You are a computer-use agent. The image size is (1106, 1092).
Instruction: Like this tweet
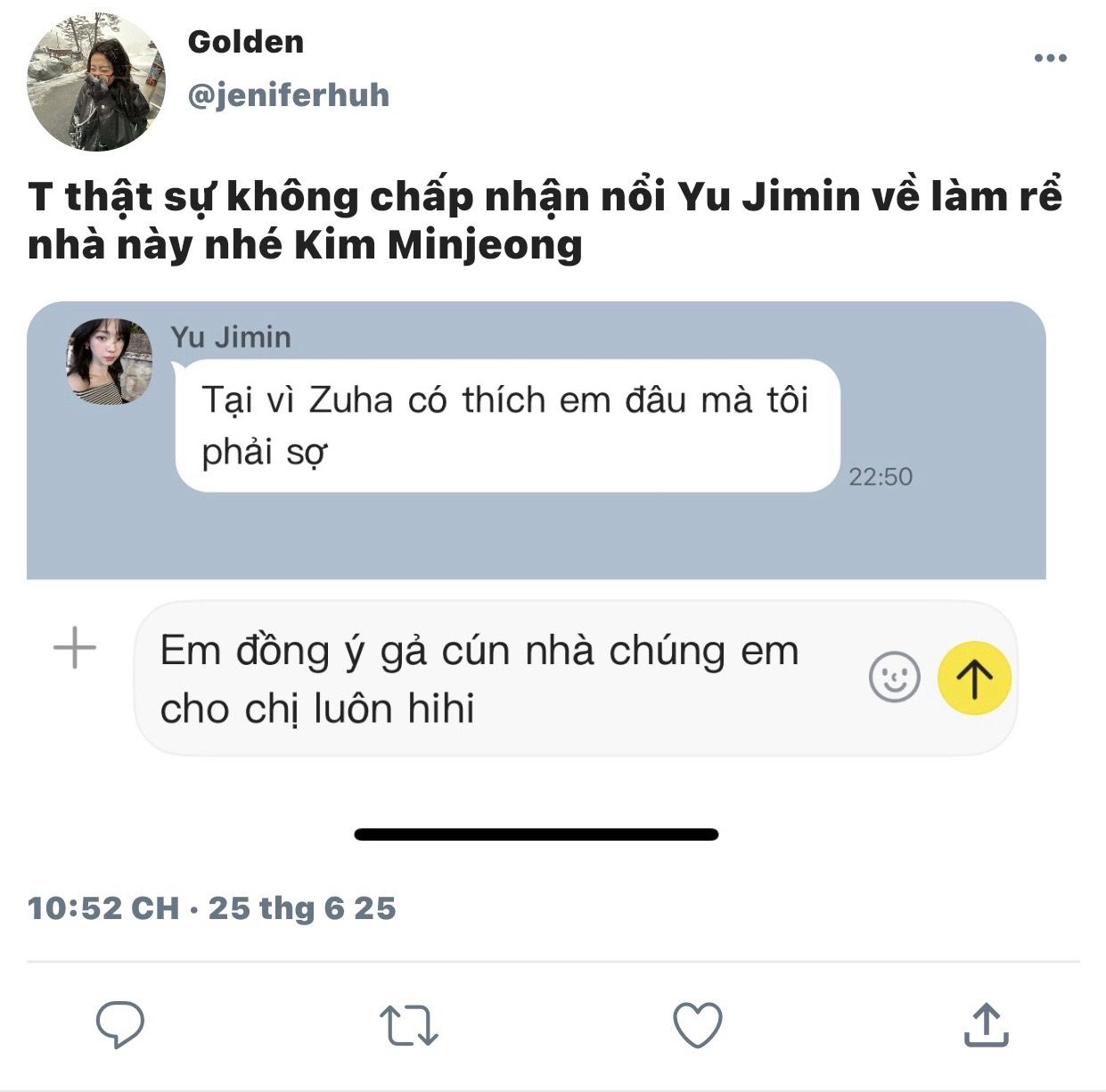[x=697, y=1024]
